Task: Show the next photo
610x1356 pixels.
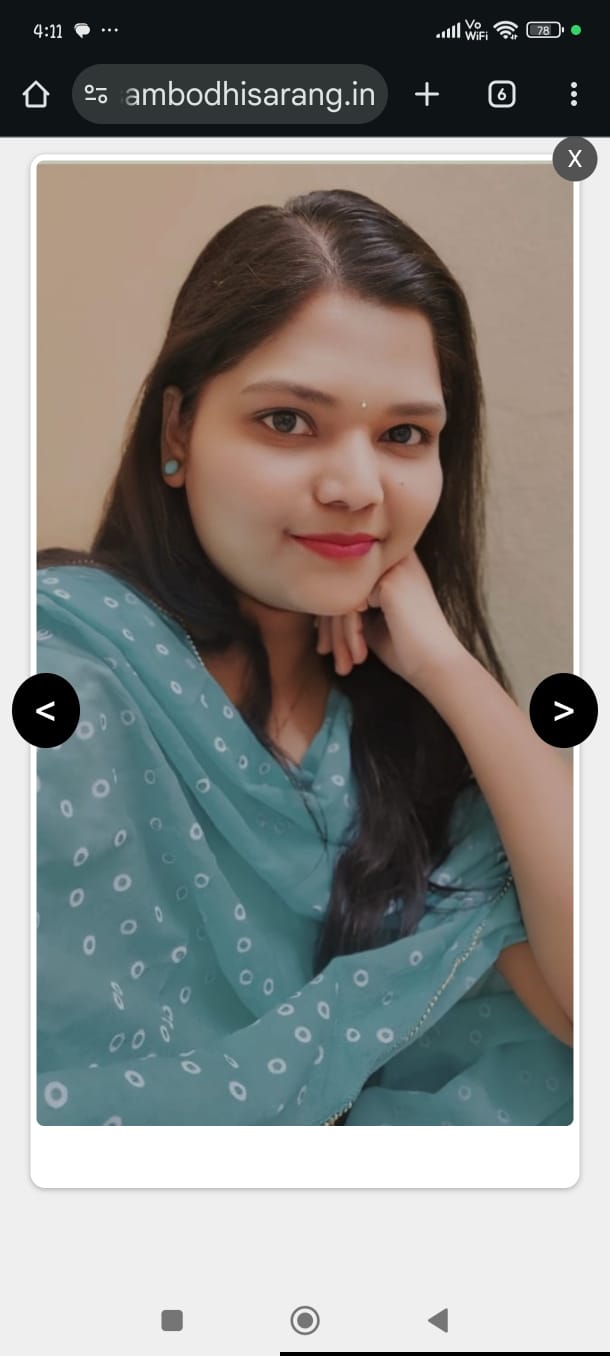Action: click(x=563, y=711)
